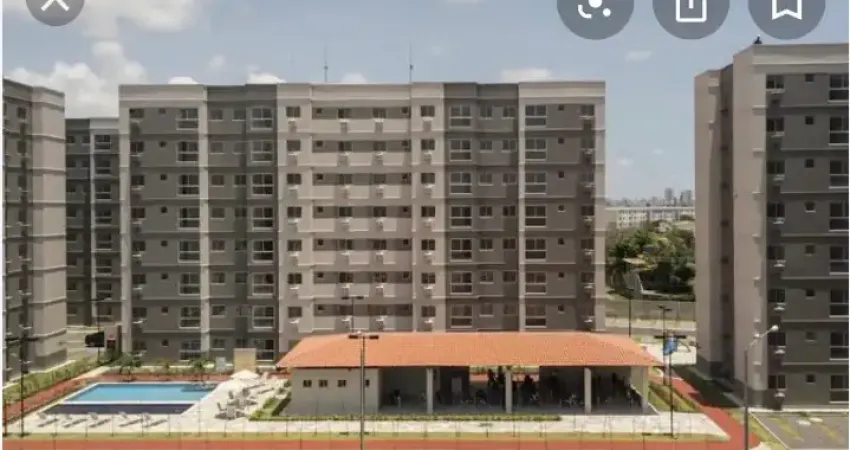Image resolution: width=850 pixels, height=450 pixels.
Task: Search this image with Lens
Action: (596, 8)
